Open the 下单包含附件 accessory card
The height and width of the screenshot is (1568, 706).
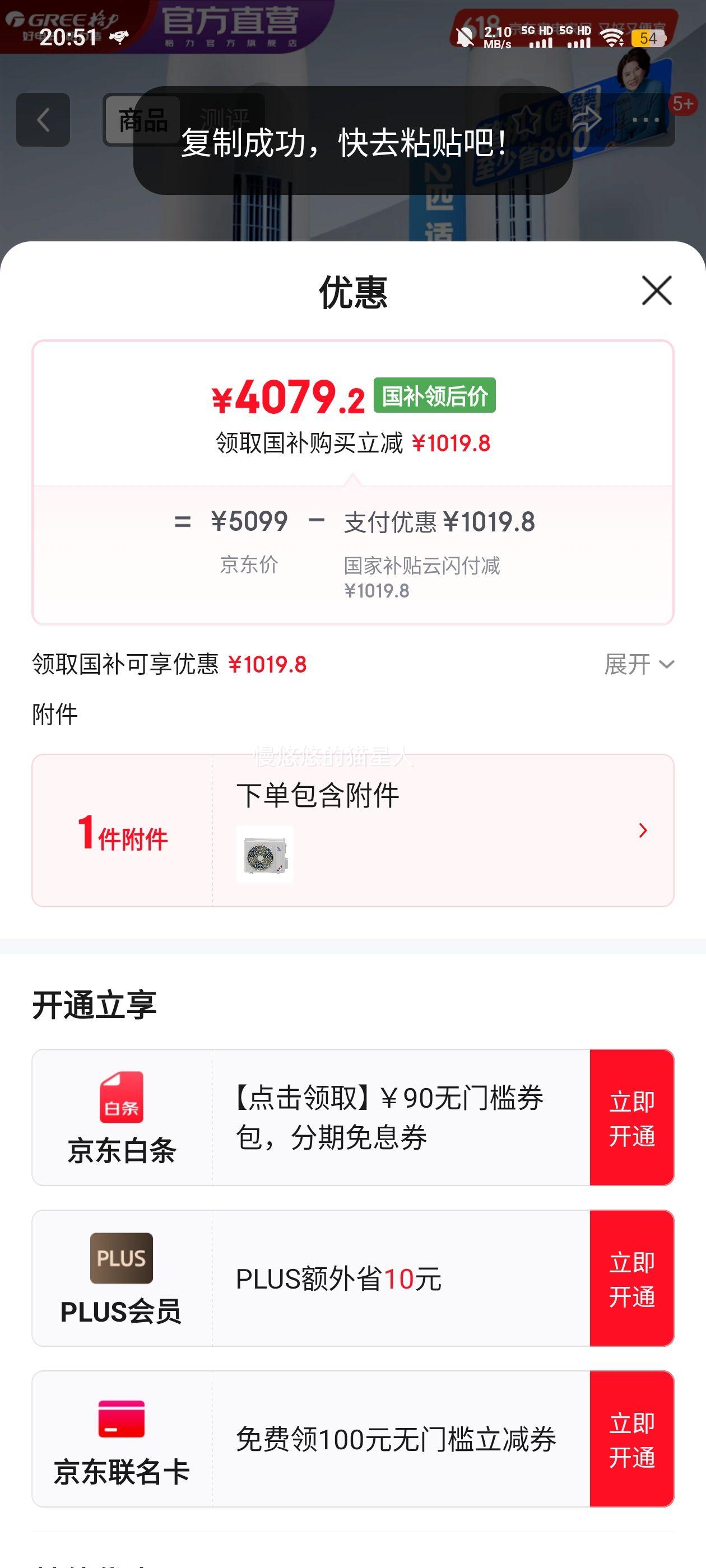pos(352,830)
